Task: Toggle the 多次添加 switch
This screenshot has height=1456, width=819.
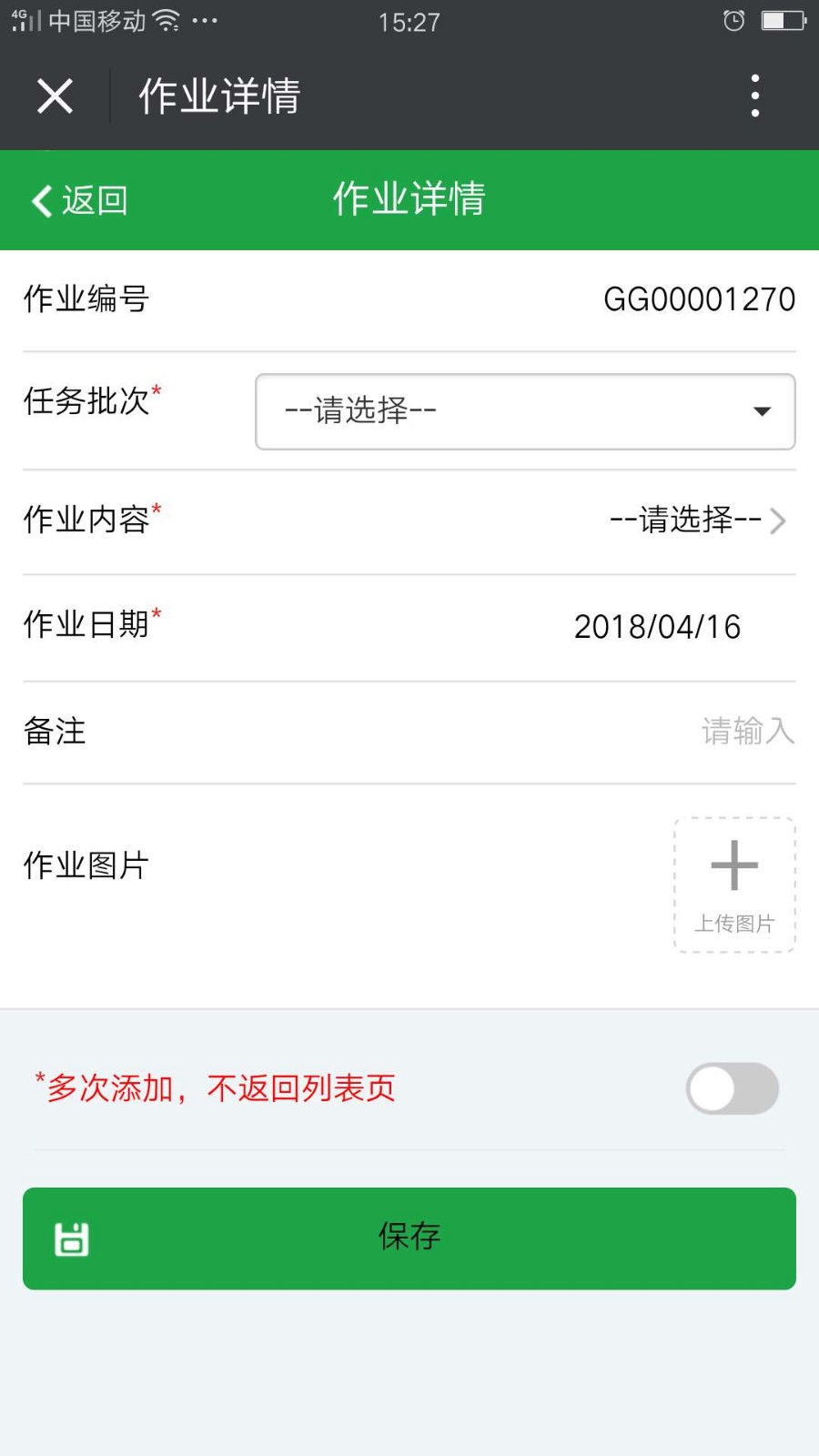Action: pos(733,1088)
